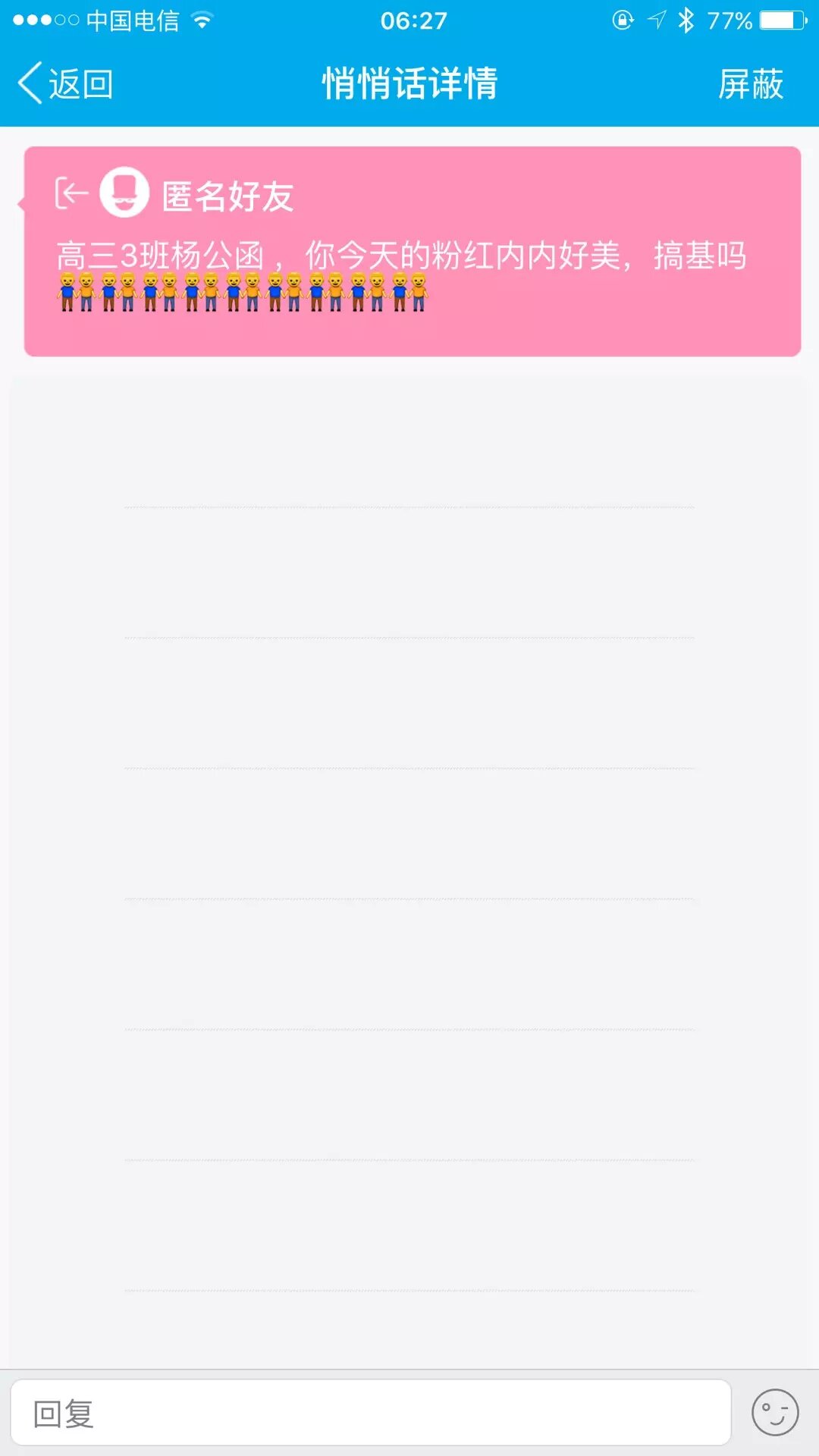Open the emoji picker icon
819x1456 pixels.
coord(774,1413)
